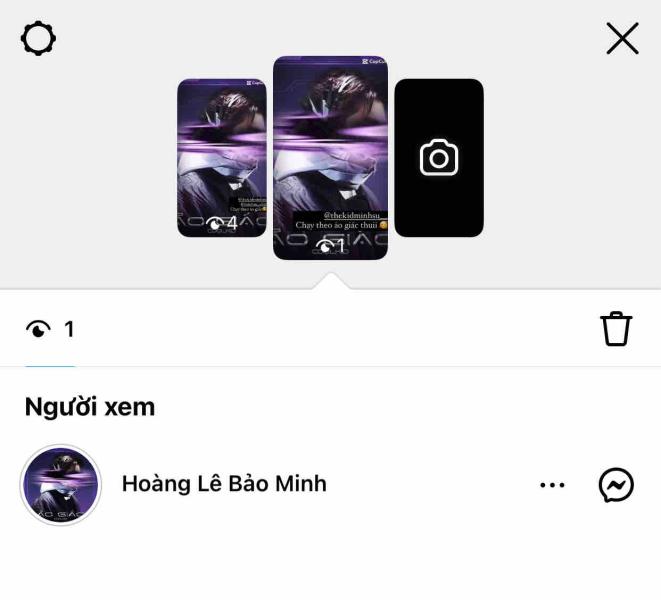Add a new story with camera tile
Image resolution: width=661 pixels, height=600 pixels.
coord(439,158)
